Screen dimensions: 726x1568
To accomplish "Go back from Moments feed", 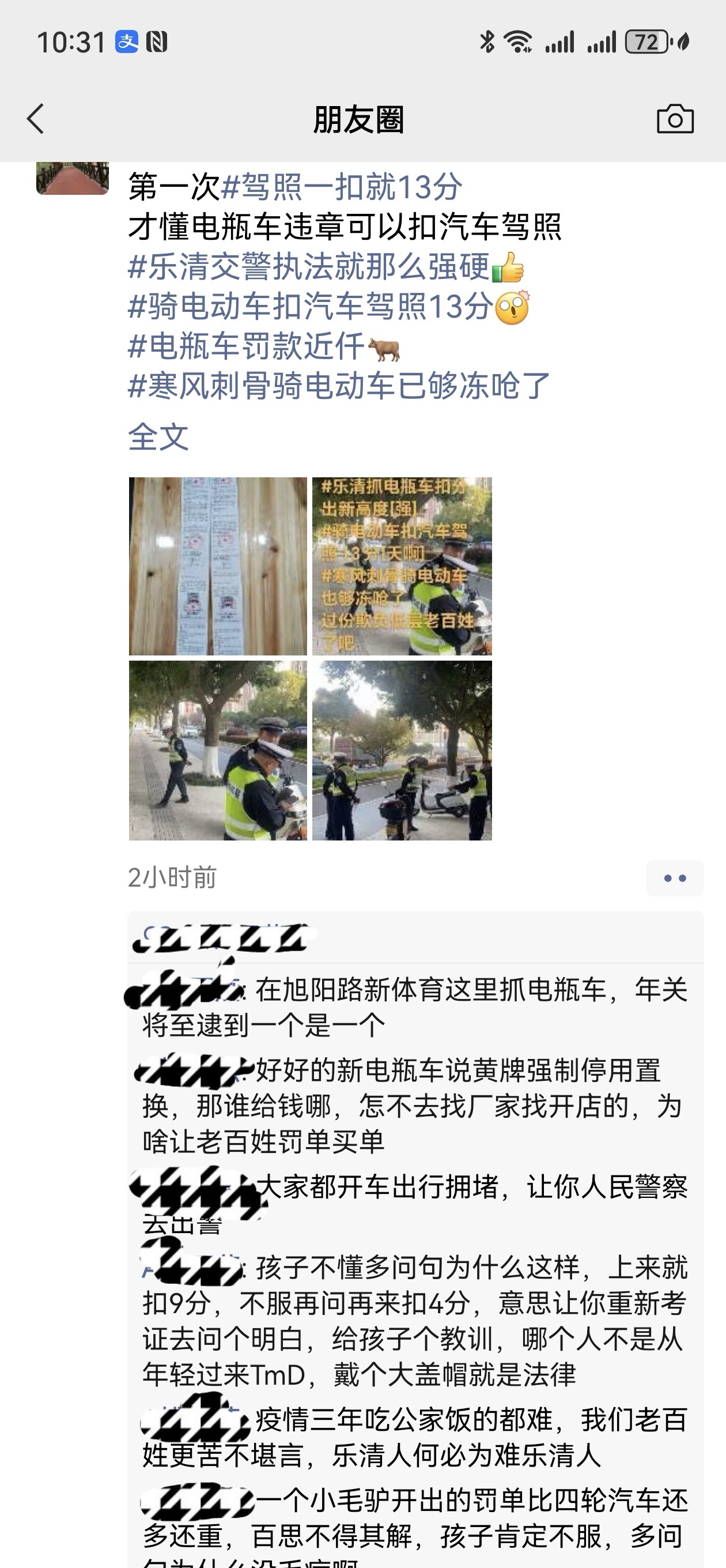I will pos(36,119).
